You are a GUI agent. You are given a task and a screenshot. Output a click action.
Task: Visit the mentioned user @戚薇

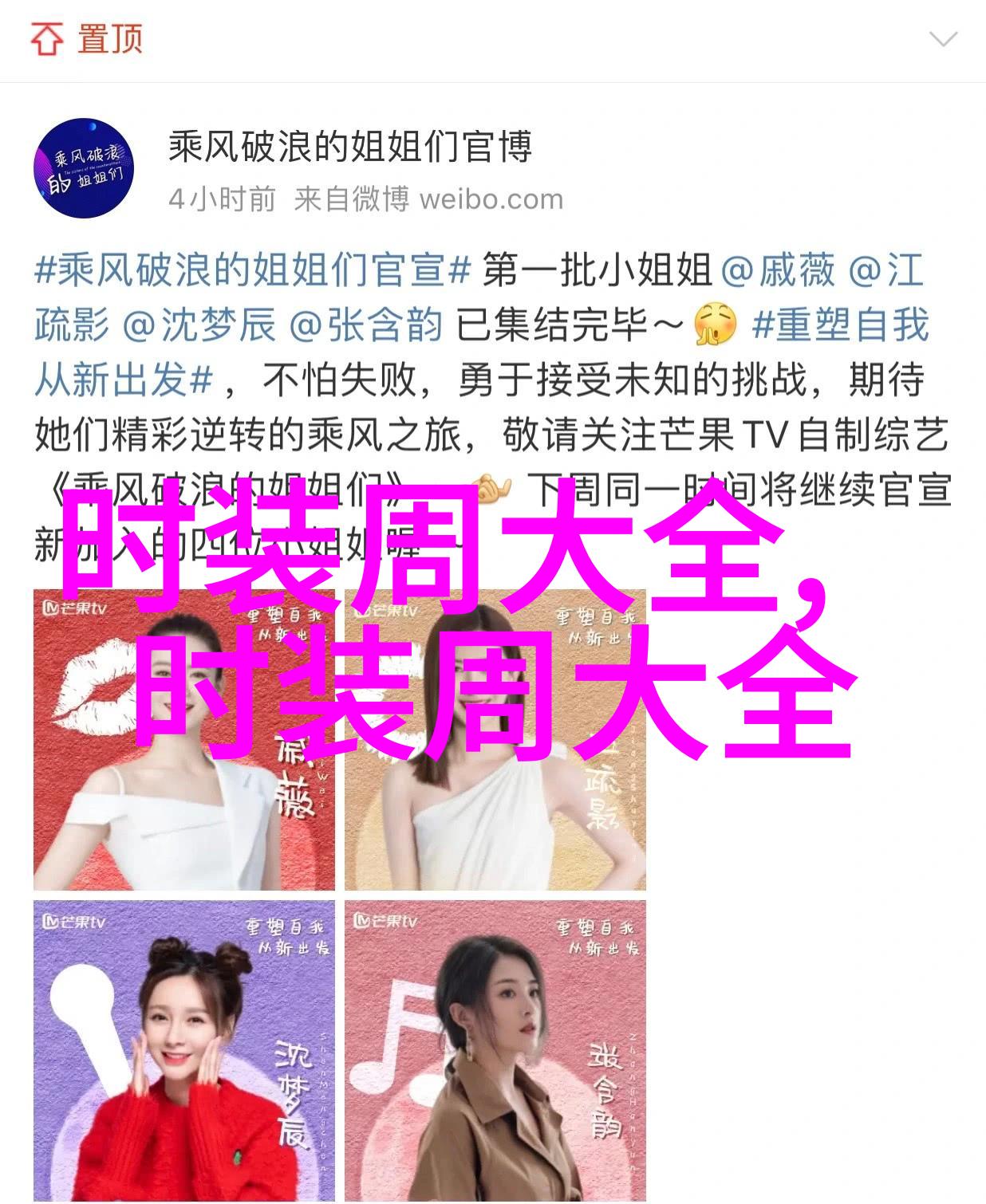point(777,271)
